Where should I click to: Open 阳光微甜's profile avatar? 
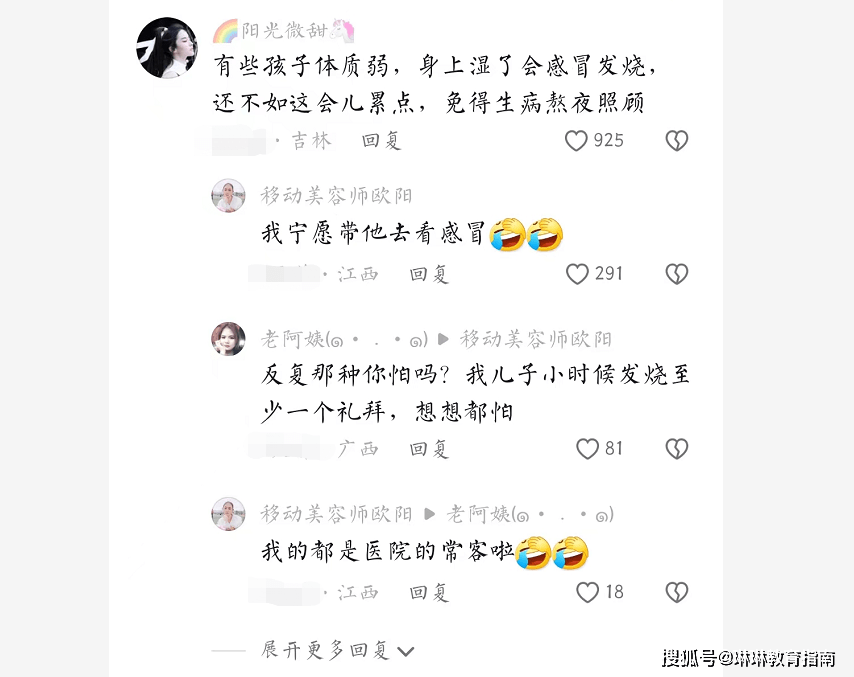coord(167,48)
